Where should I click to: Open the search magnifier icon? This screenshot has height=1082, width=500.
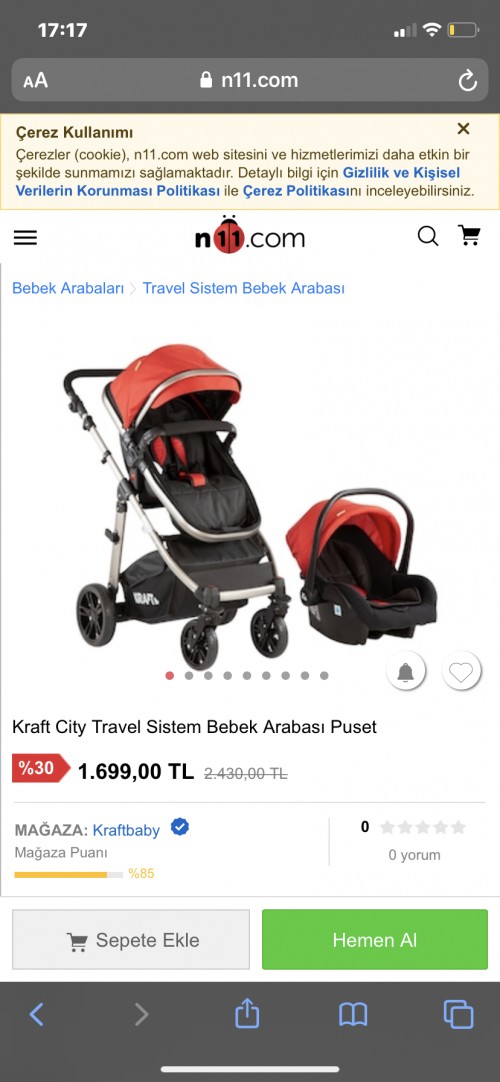click(428, 236)
